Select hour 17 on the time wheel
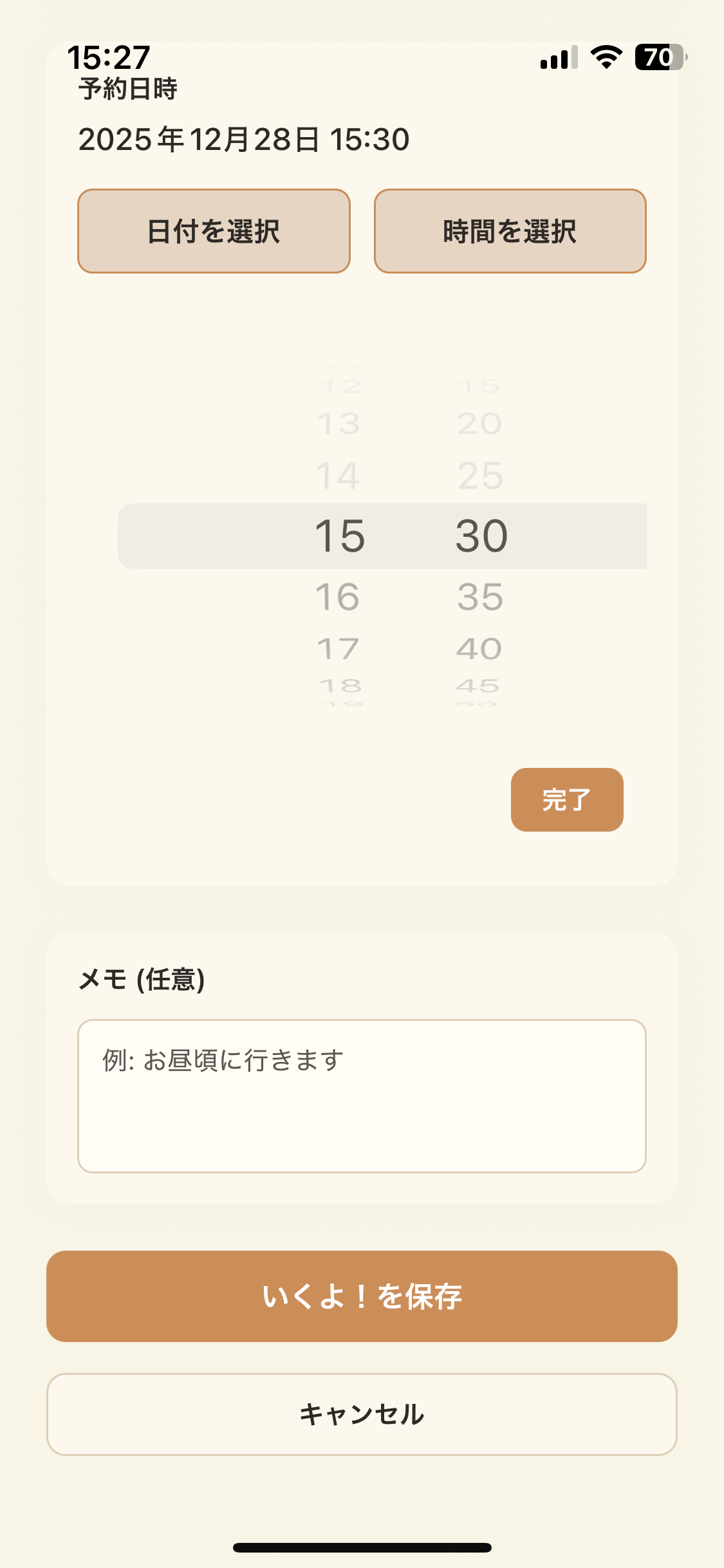This screenshot has width=724, height=1568. tap(341, 647)
